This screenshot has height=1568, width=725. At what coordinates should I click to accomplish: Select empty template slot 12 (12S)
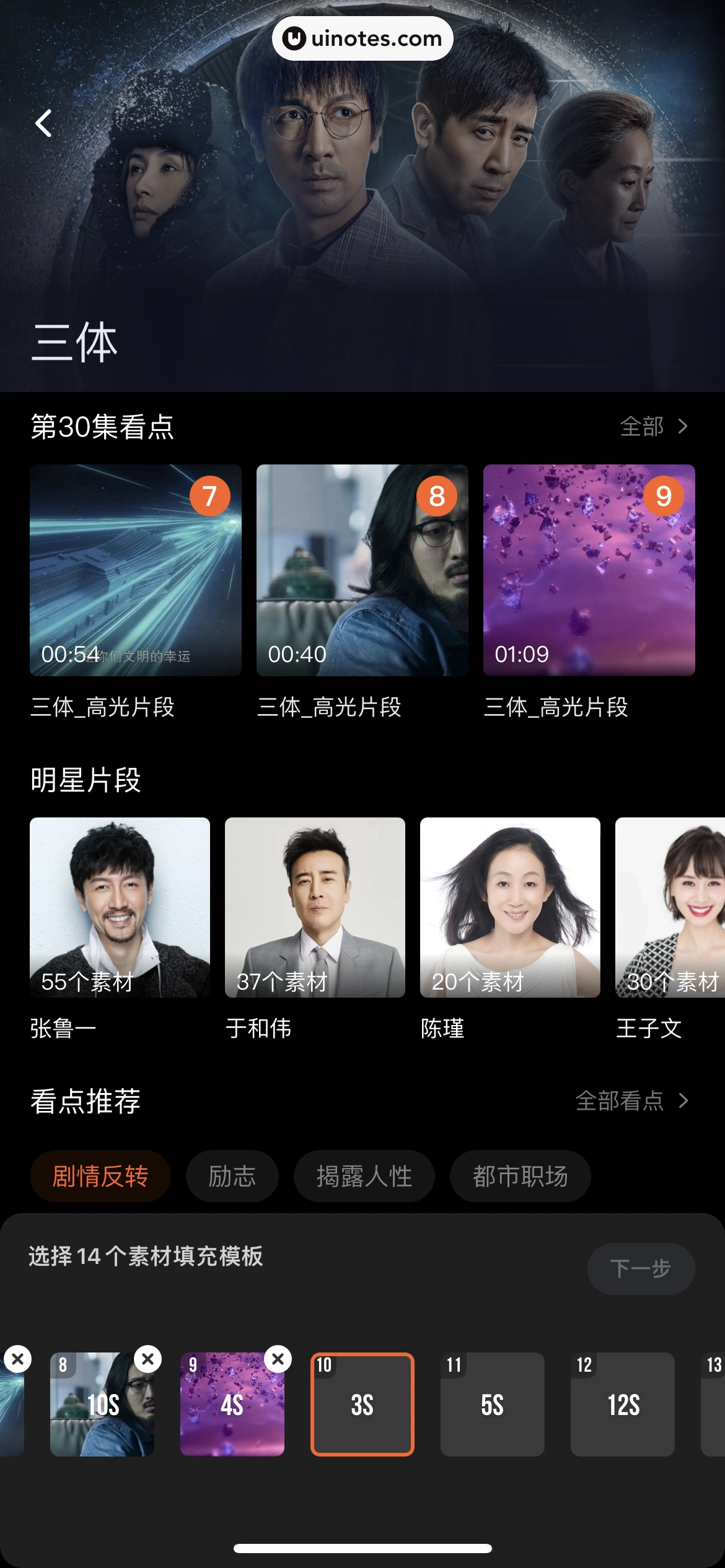coord(623,1404)
